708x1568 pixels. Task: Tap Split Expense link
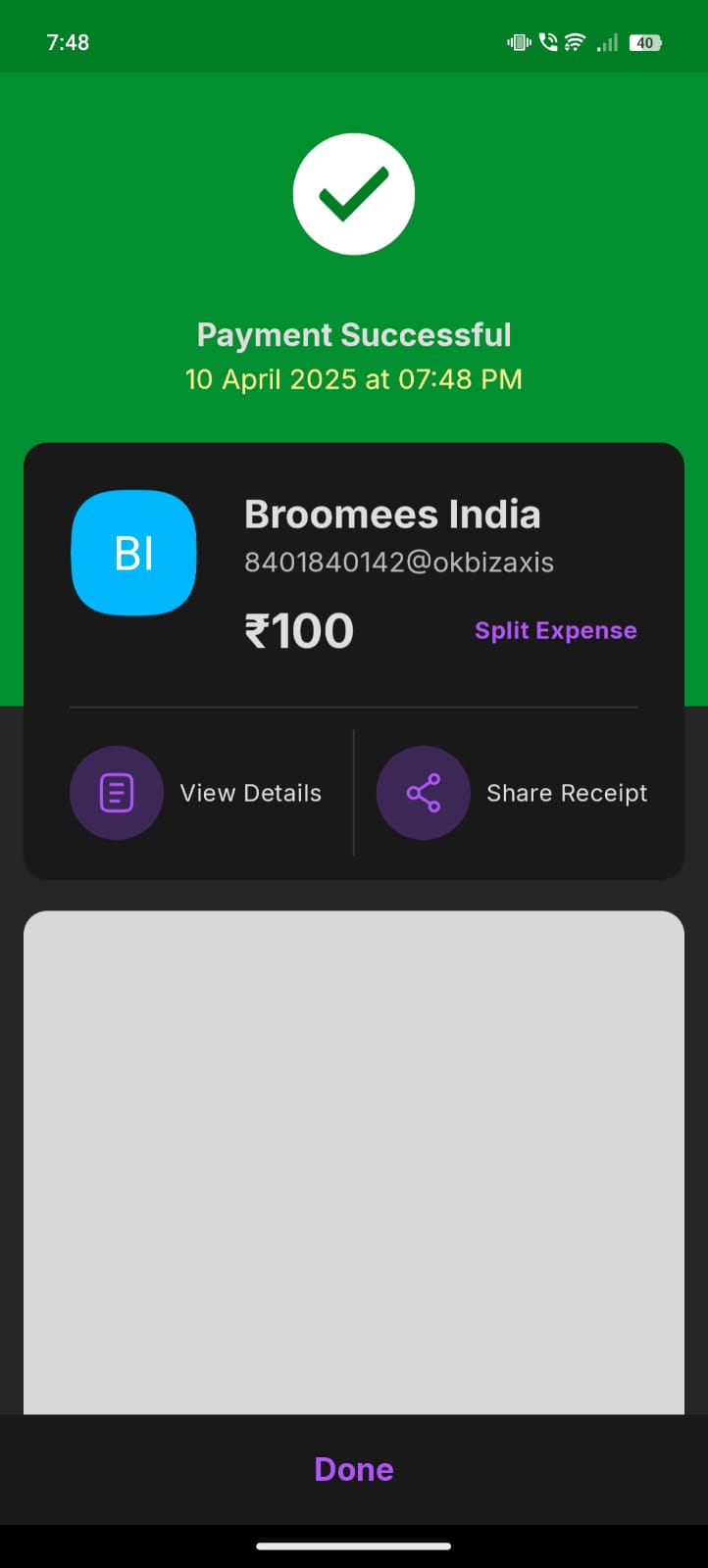pos(556,630)
